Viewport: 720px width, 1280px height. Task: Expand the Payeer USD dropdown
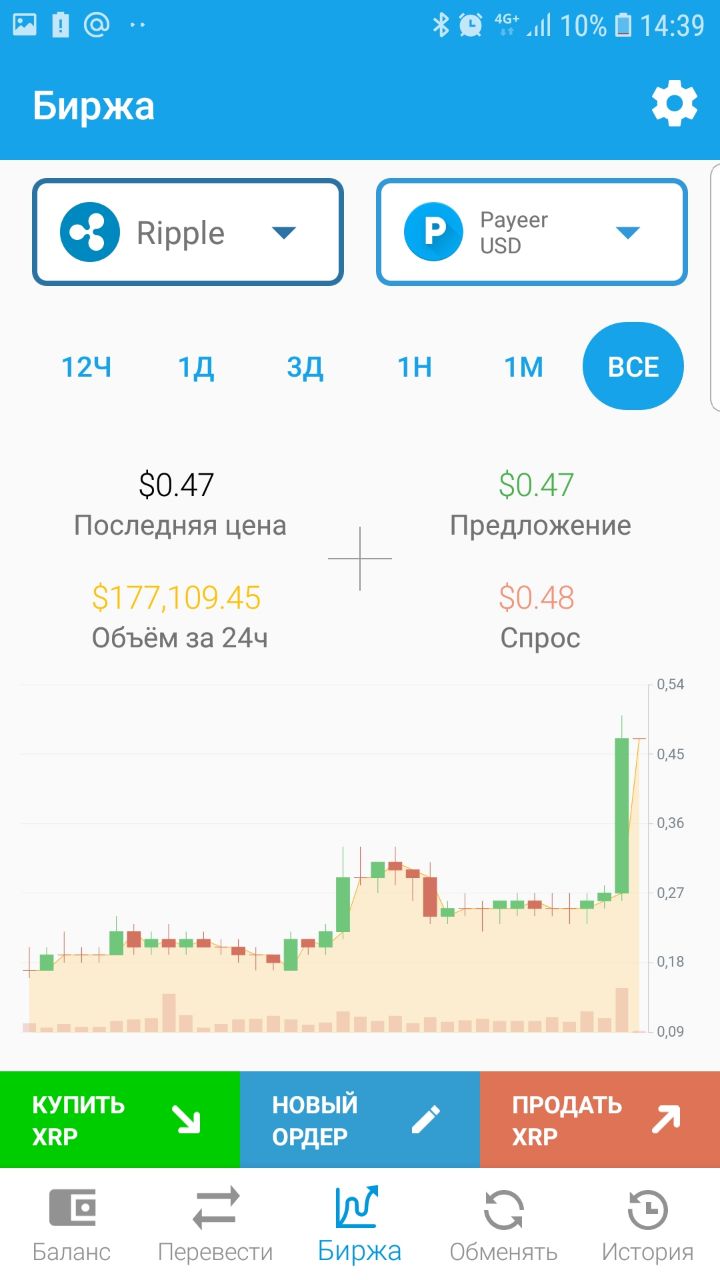532,232
